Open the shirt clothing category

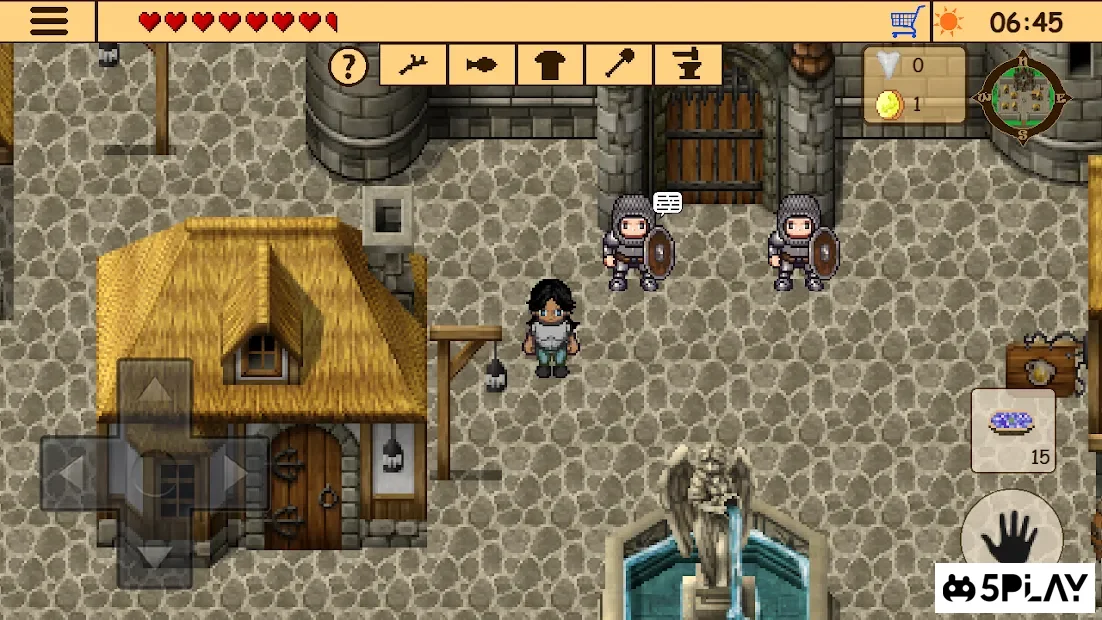tap(549, 66)
